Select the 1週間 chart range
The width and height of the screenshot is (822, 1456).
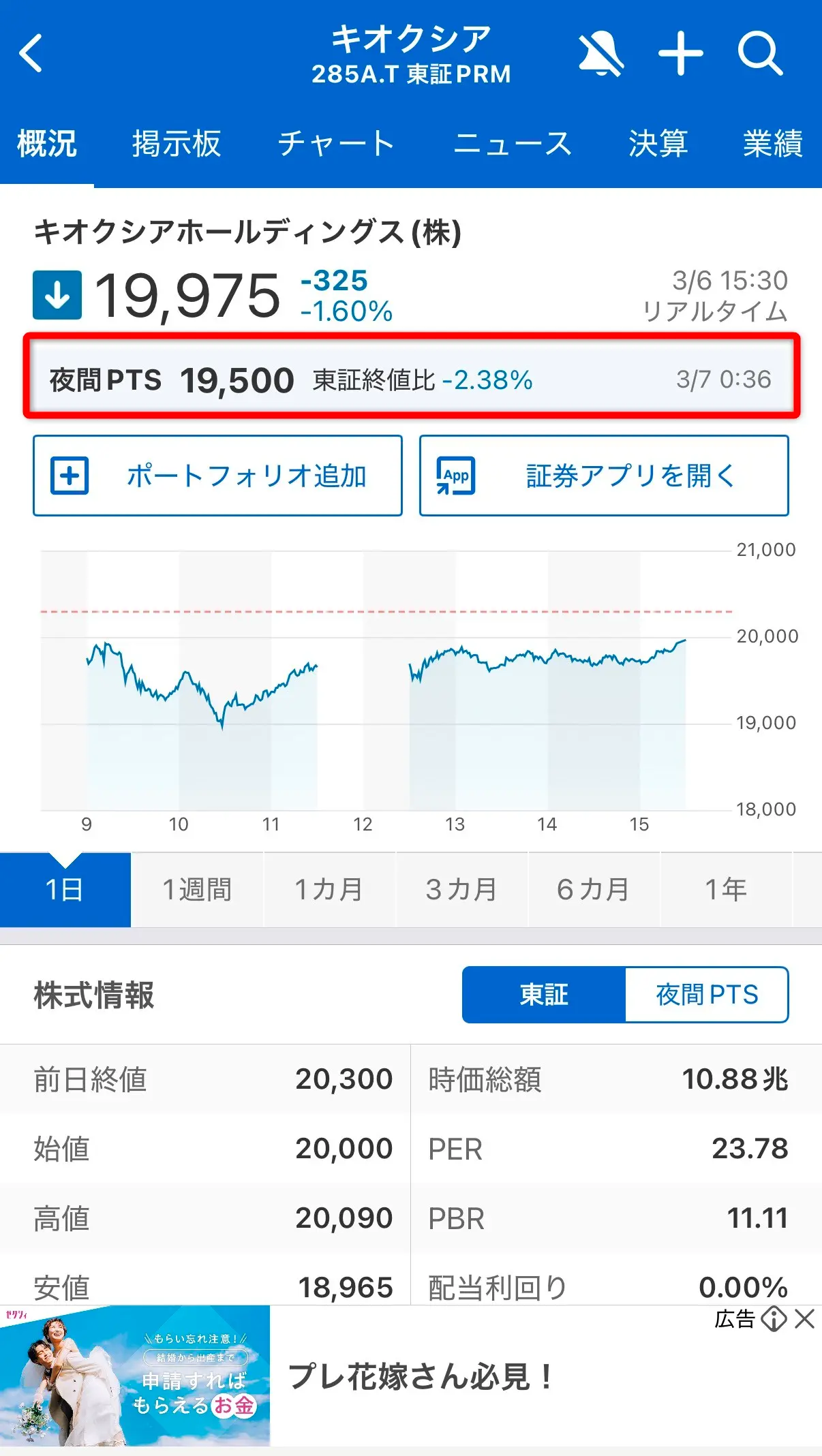[197, 890]
